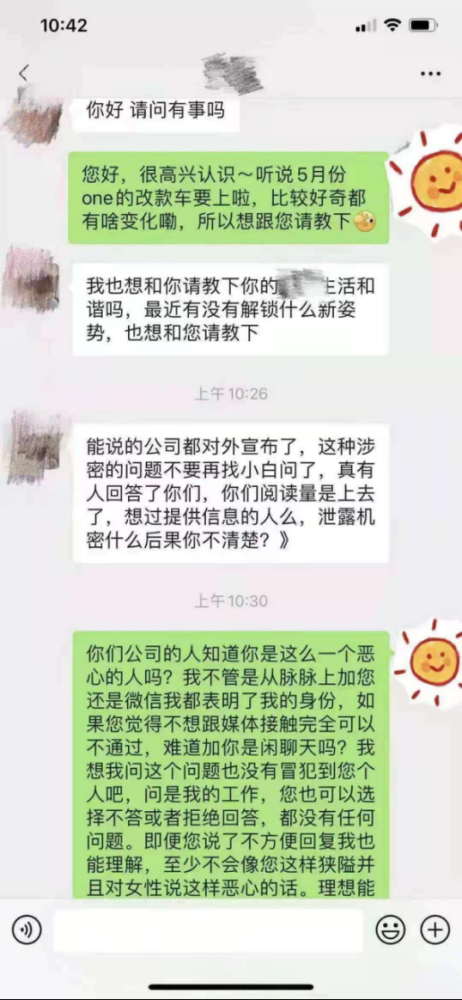
Task: Go back to the chat list
Action: [24, 73]
